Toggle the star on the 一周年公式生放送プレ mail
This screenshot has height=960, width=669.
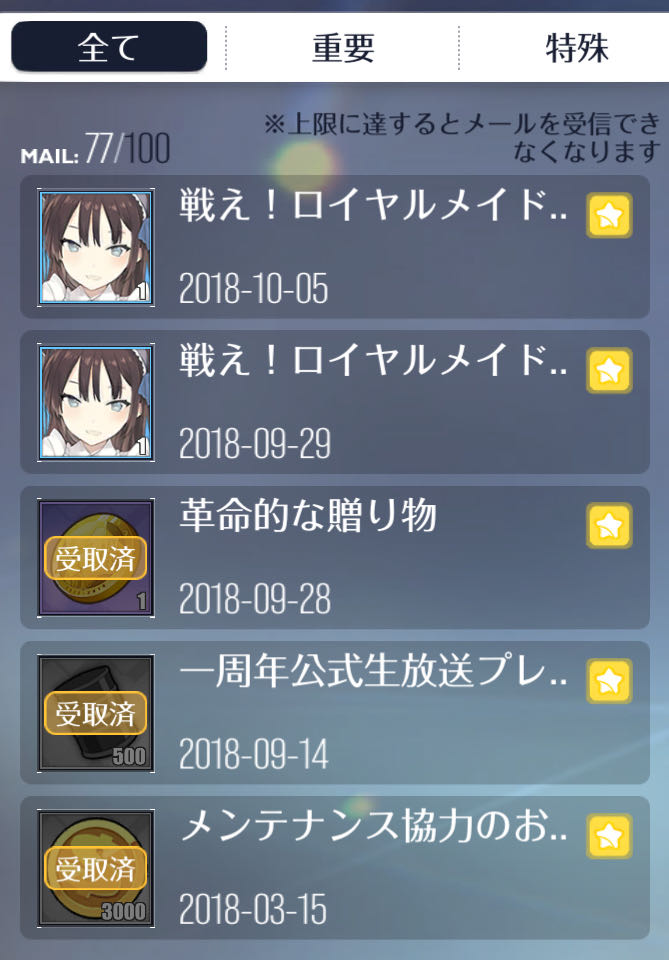(609, 681)
